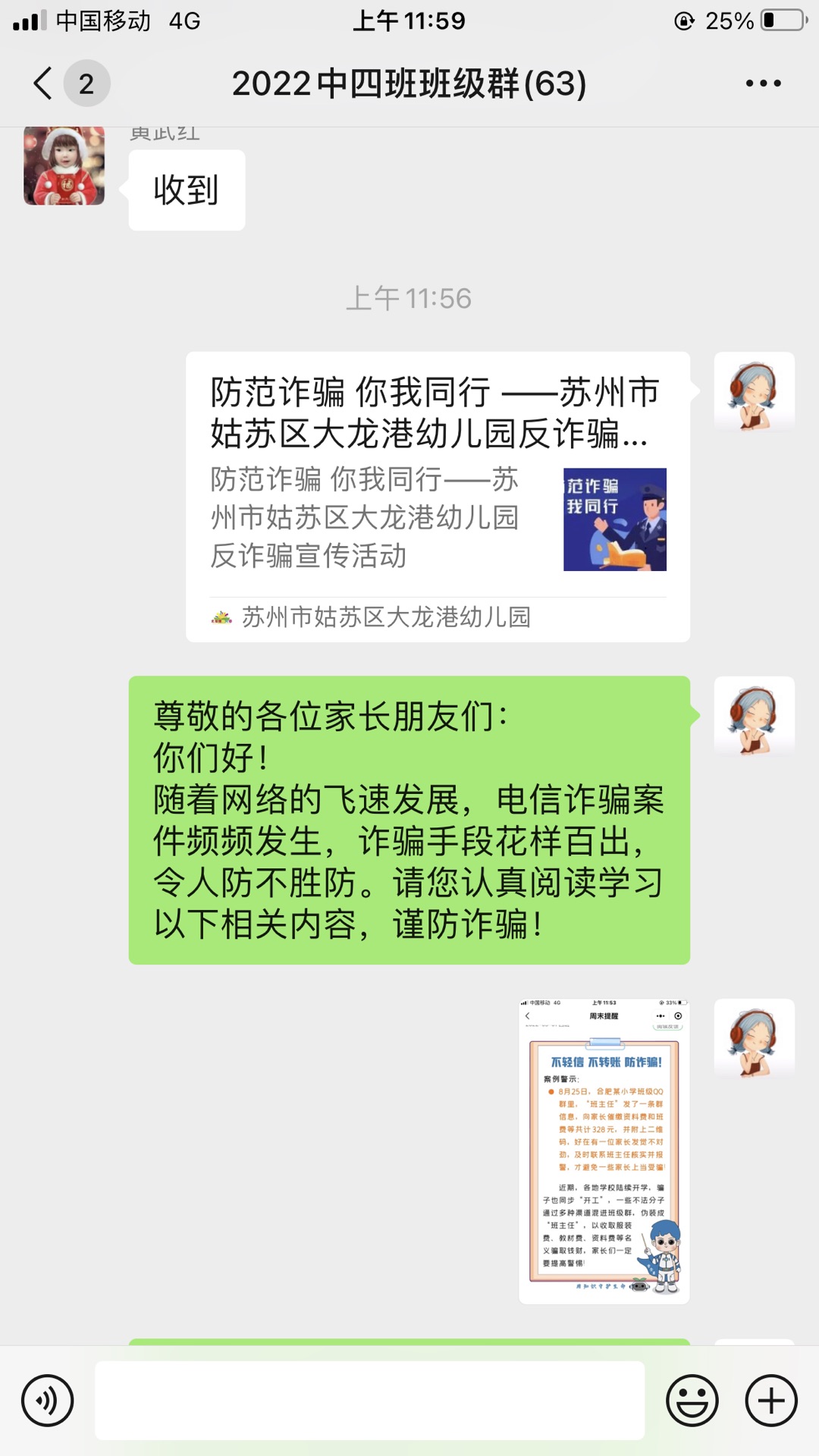Open the anti-fraud article card 防范诈骗 你我同行

(x=438, y=497)
